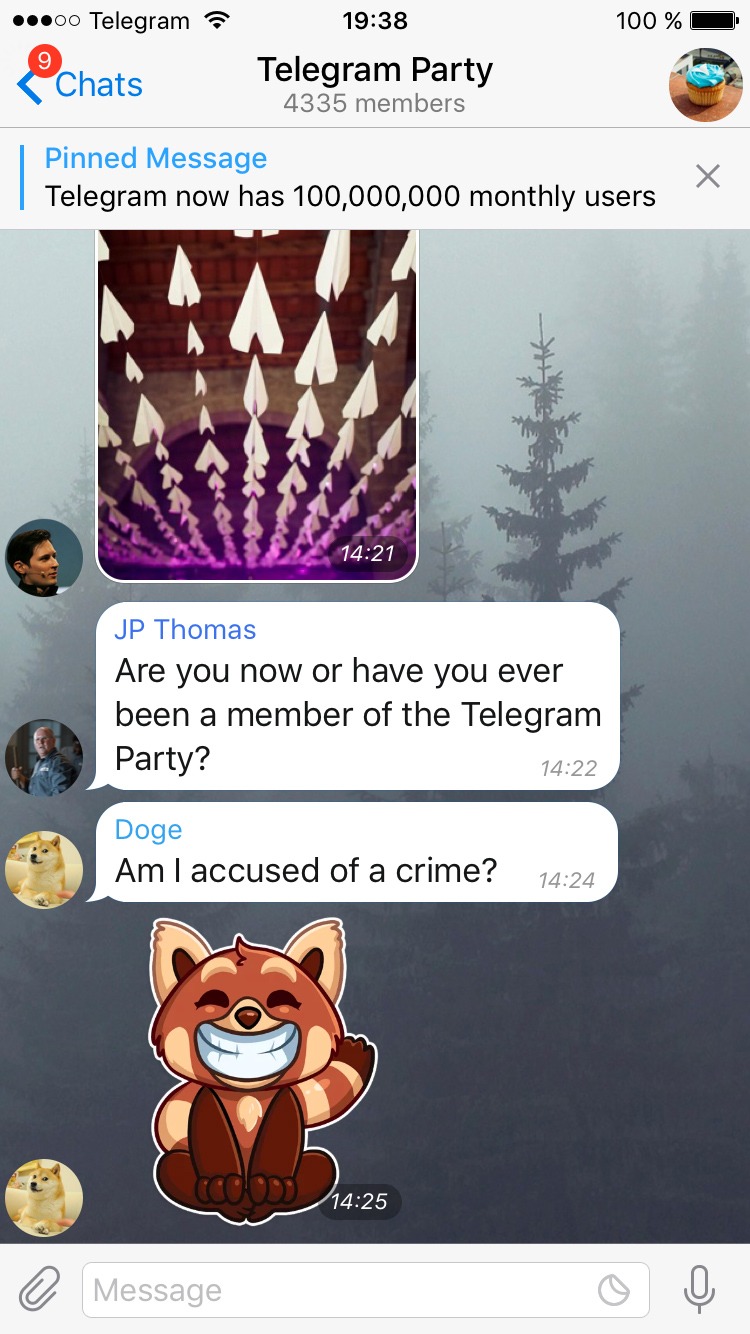This screenshot has width=750, height=1334.
Task: Tap the attachment paperclip icon
Action: [x=39, y=1289]
